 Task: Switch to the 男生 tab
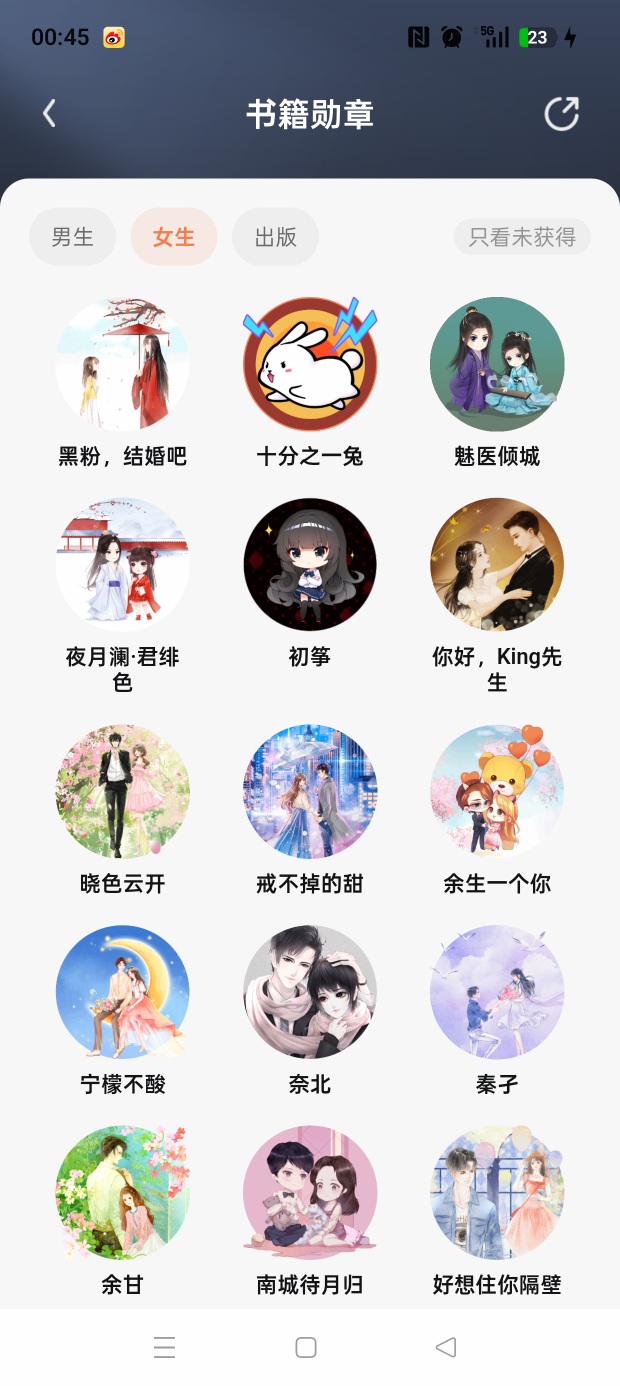(x=73, y=237)
